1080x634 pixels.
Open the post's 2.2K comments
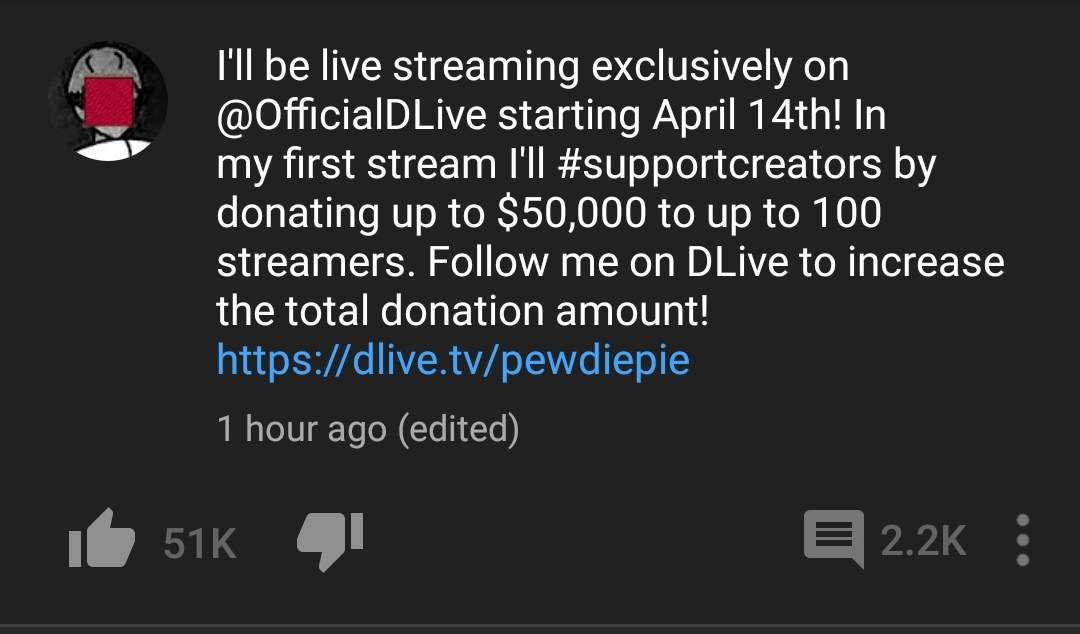click(834, 539)
